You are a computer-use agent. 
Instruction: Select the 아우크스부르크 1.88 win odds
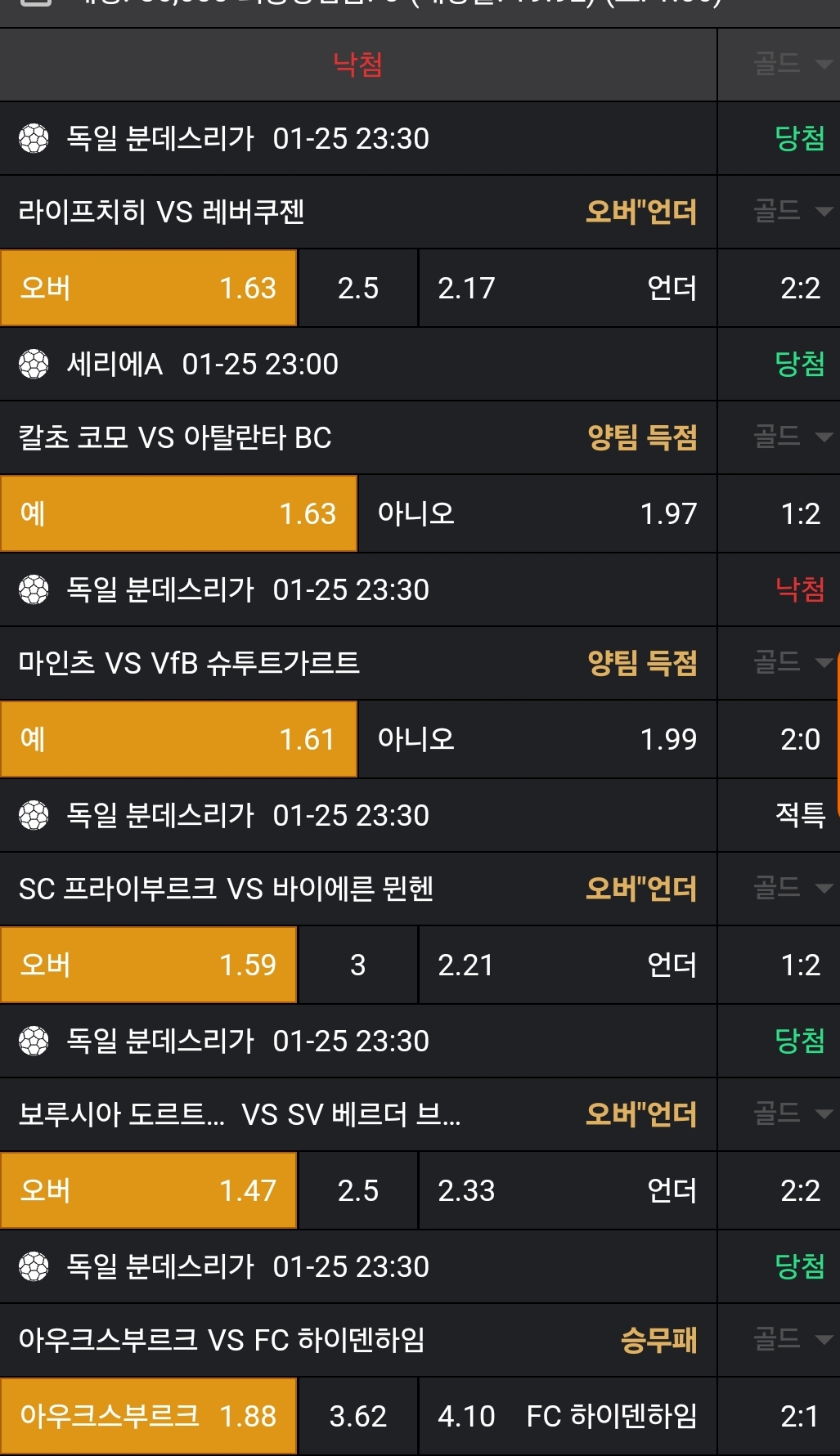[x=148, y=1416]
